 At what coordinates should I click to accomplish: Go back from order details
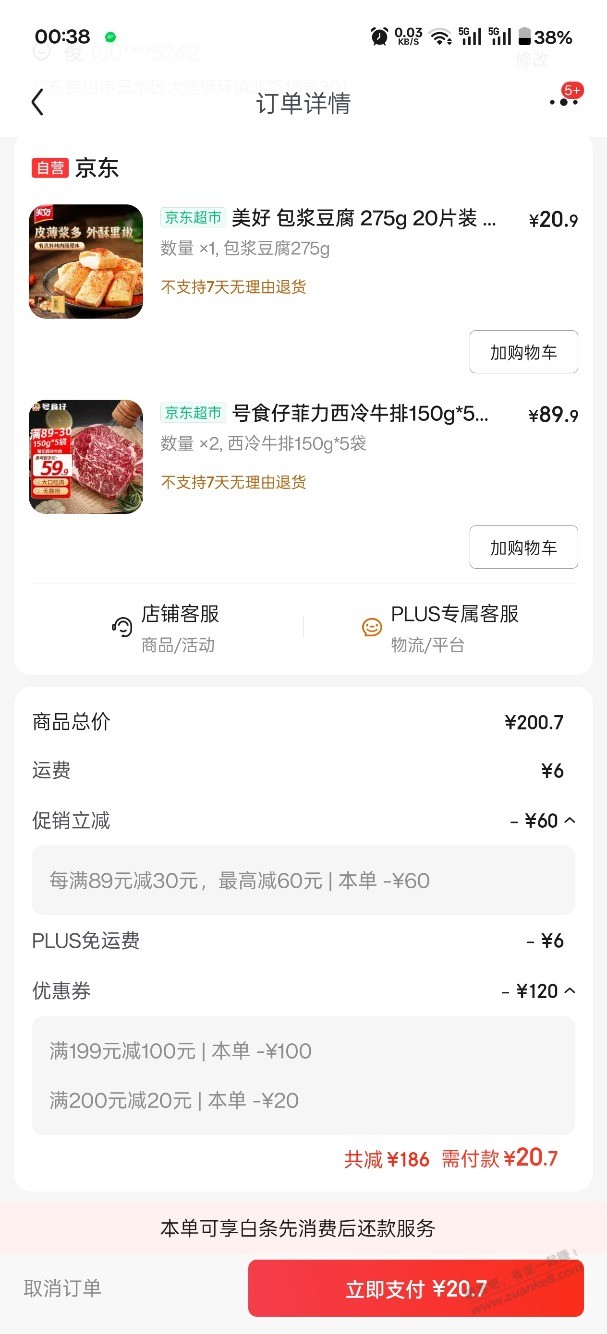click(38, 102)
